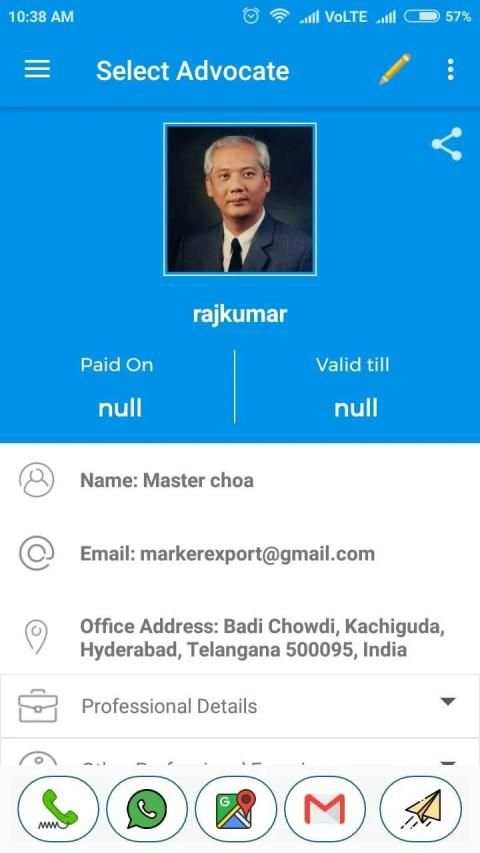Expand the Professional Details section
Viewport: 480px width, 853px height.
(240, 706)
